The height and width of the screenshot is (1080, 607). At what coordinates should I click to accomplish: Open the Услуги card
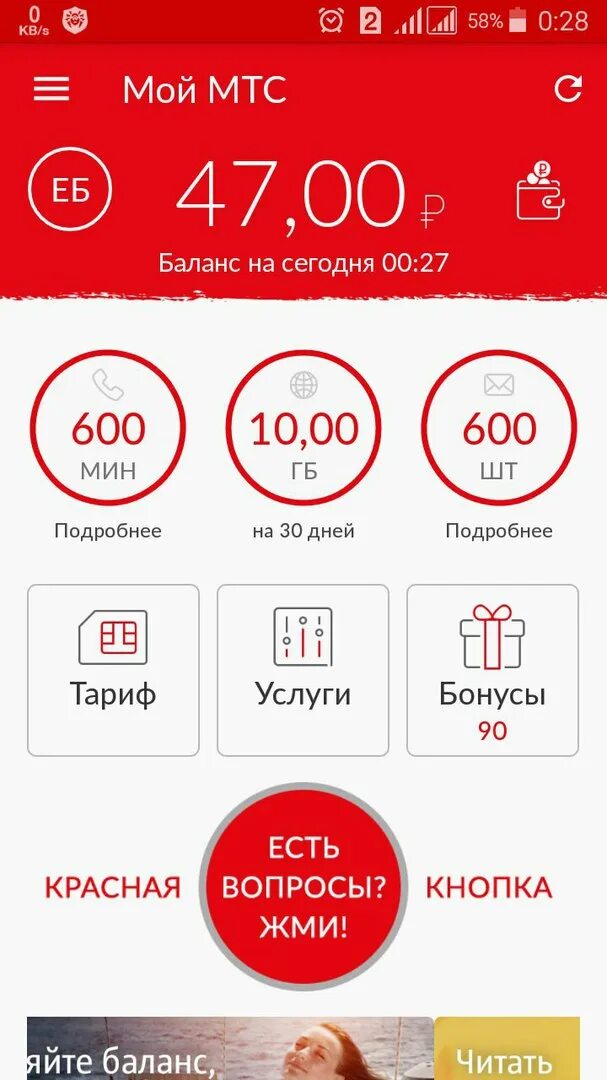(303, 670)
